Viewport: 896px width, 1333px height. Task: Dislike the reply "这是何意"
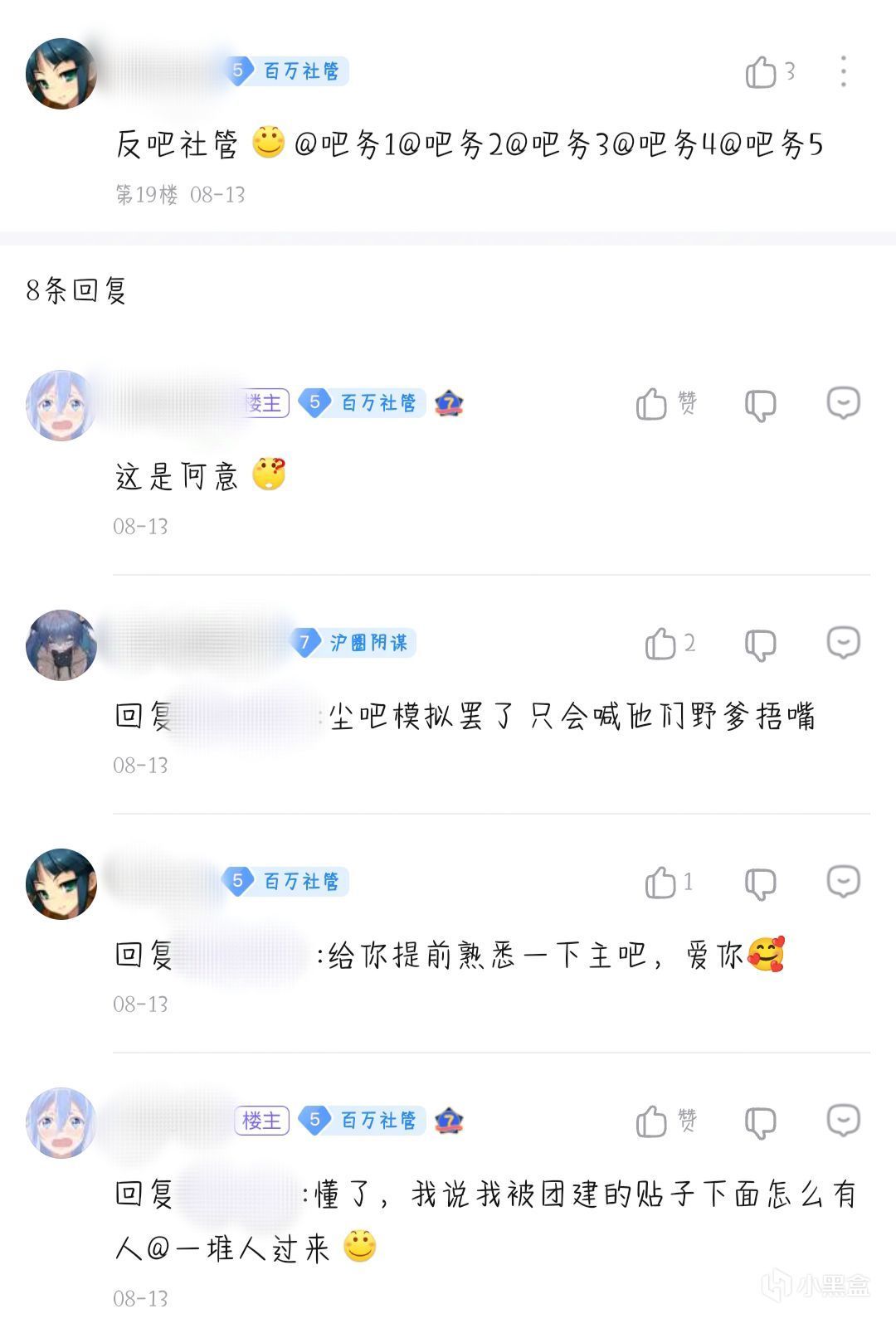(760, 405)
